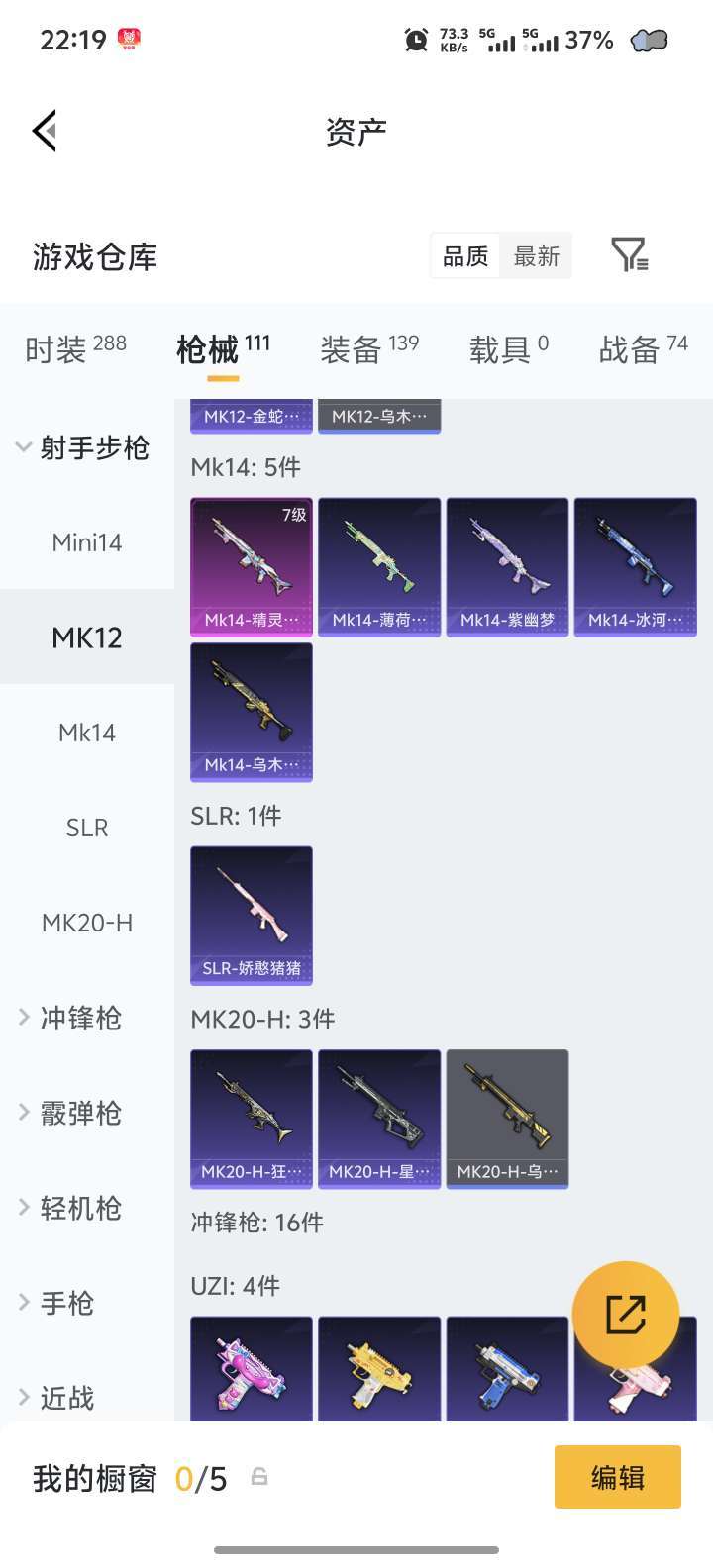Expand the 轻机枪 category

pos(79,1208)
